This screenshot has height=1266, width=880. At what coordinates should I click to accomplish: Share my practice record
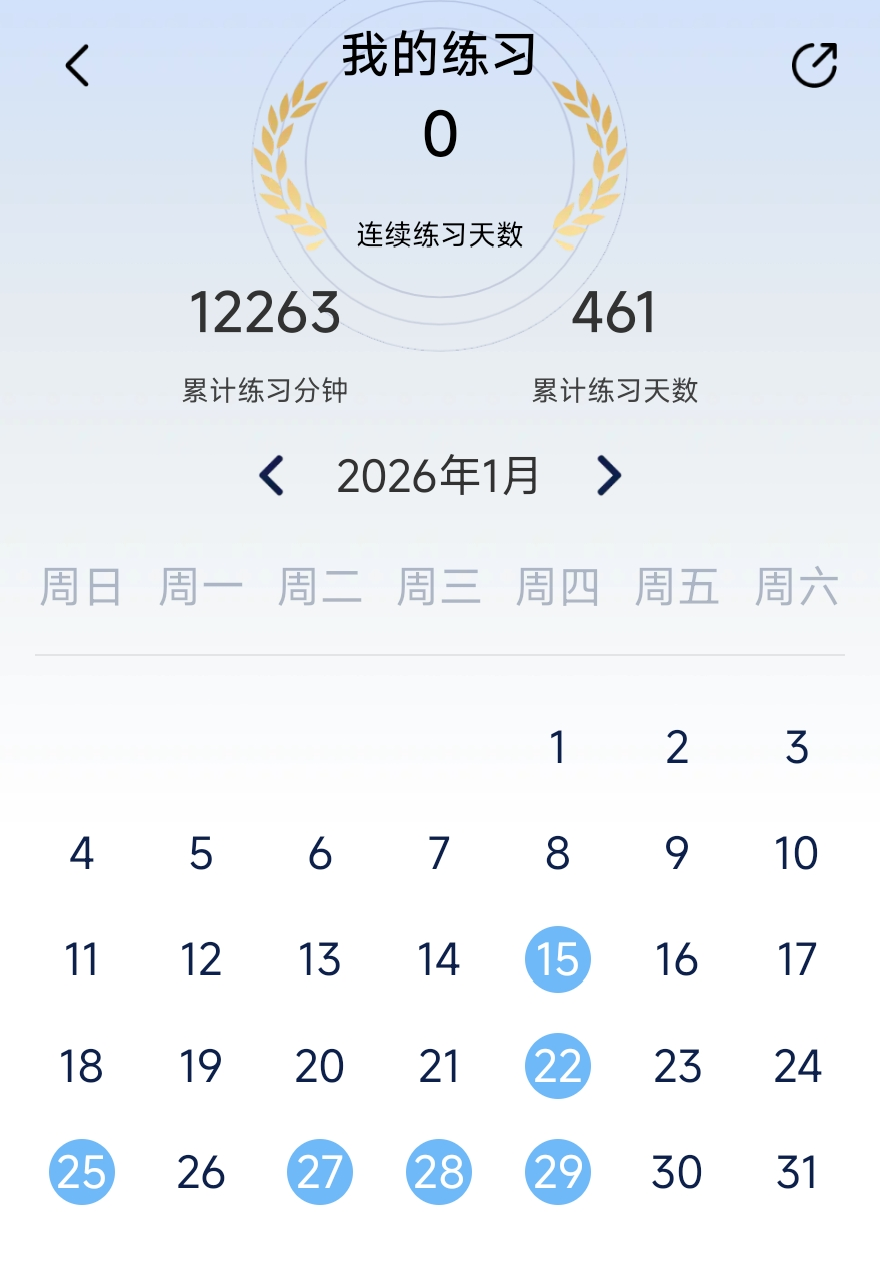click(x=813, y=66)
